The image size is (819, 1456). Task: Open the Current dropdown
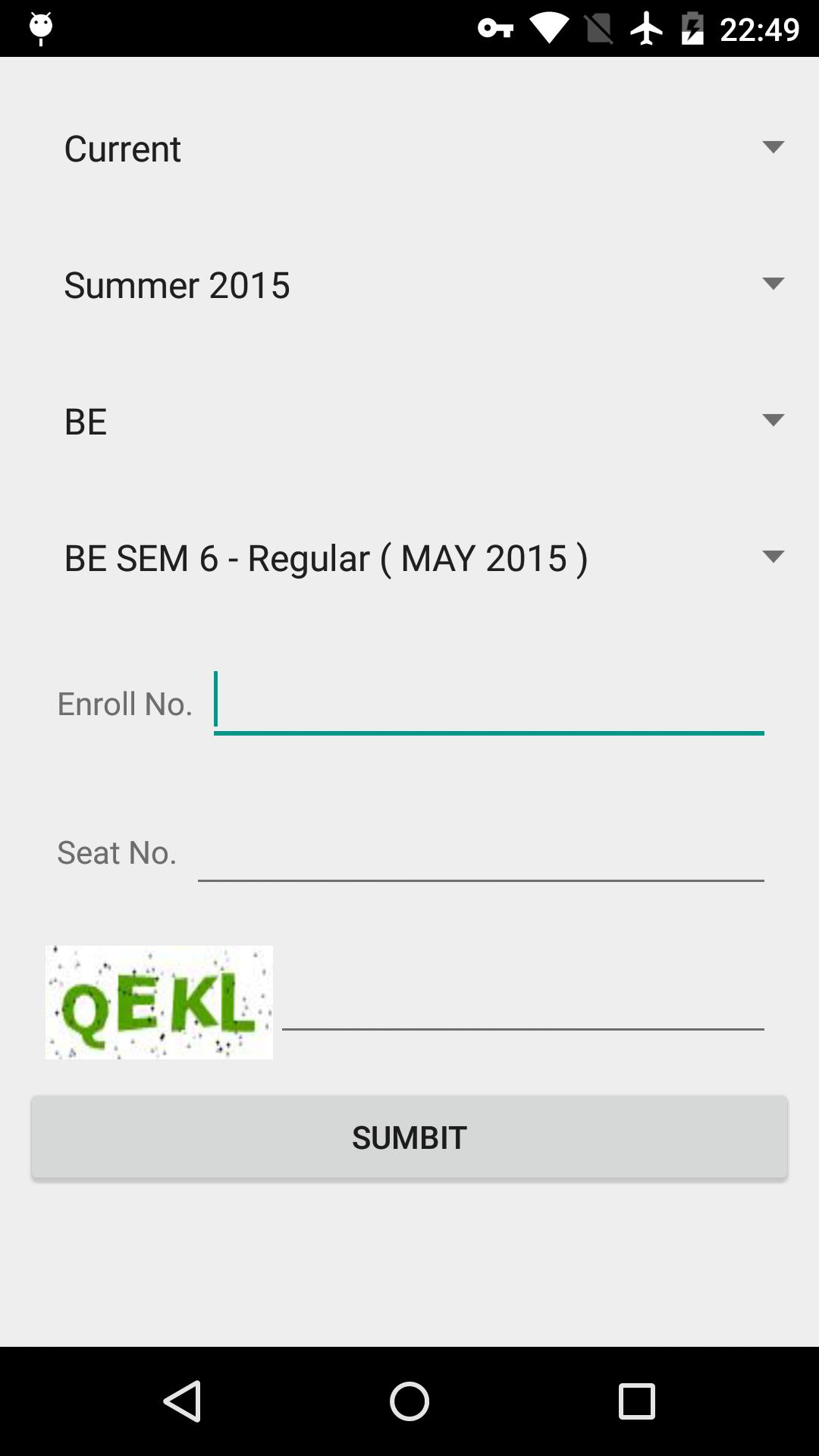(x=409, y=149)
